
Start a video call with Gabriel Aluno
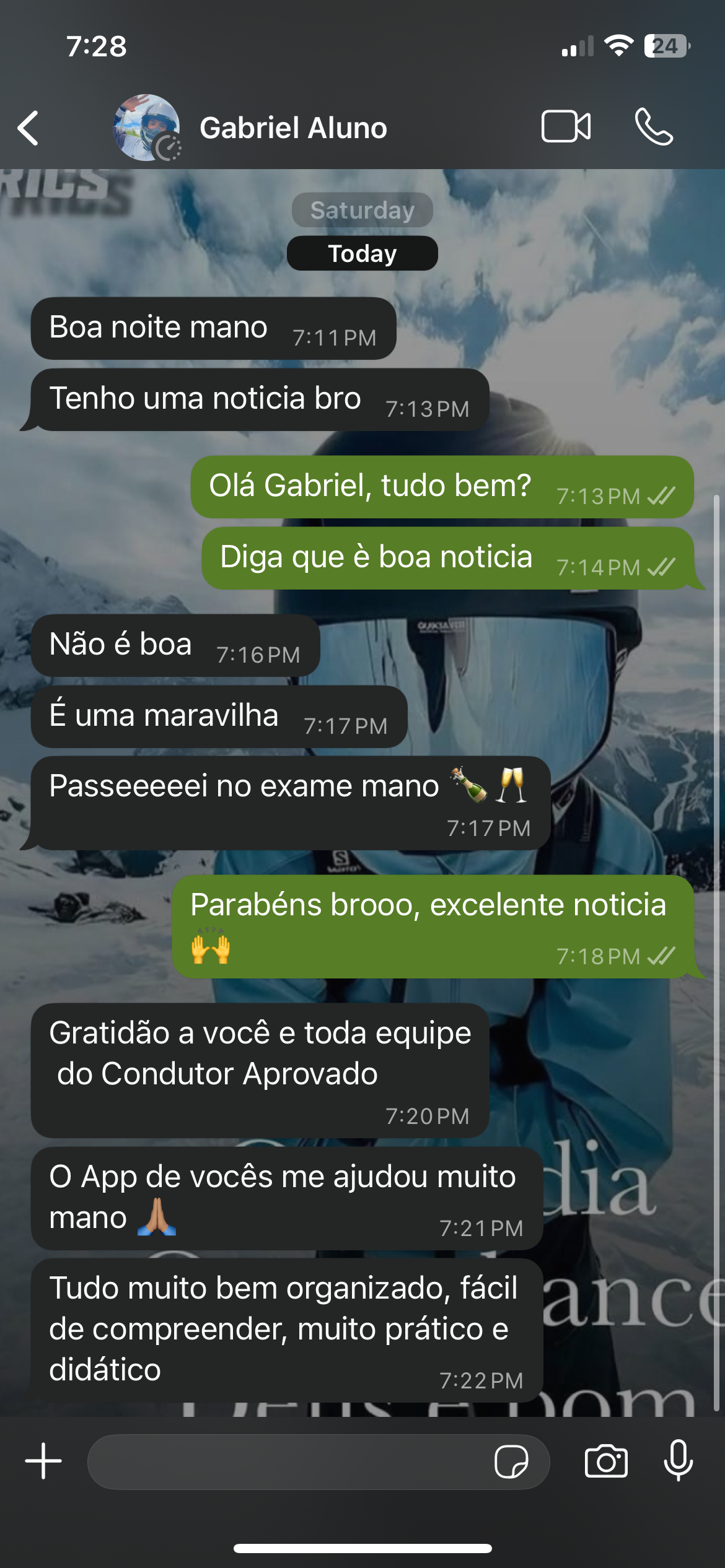566,127
